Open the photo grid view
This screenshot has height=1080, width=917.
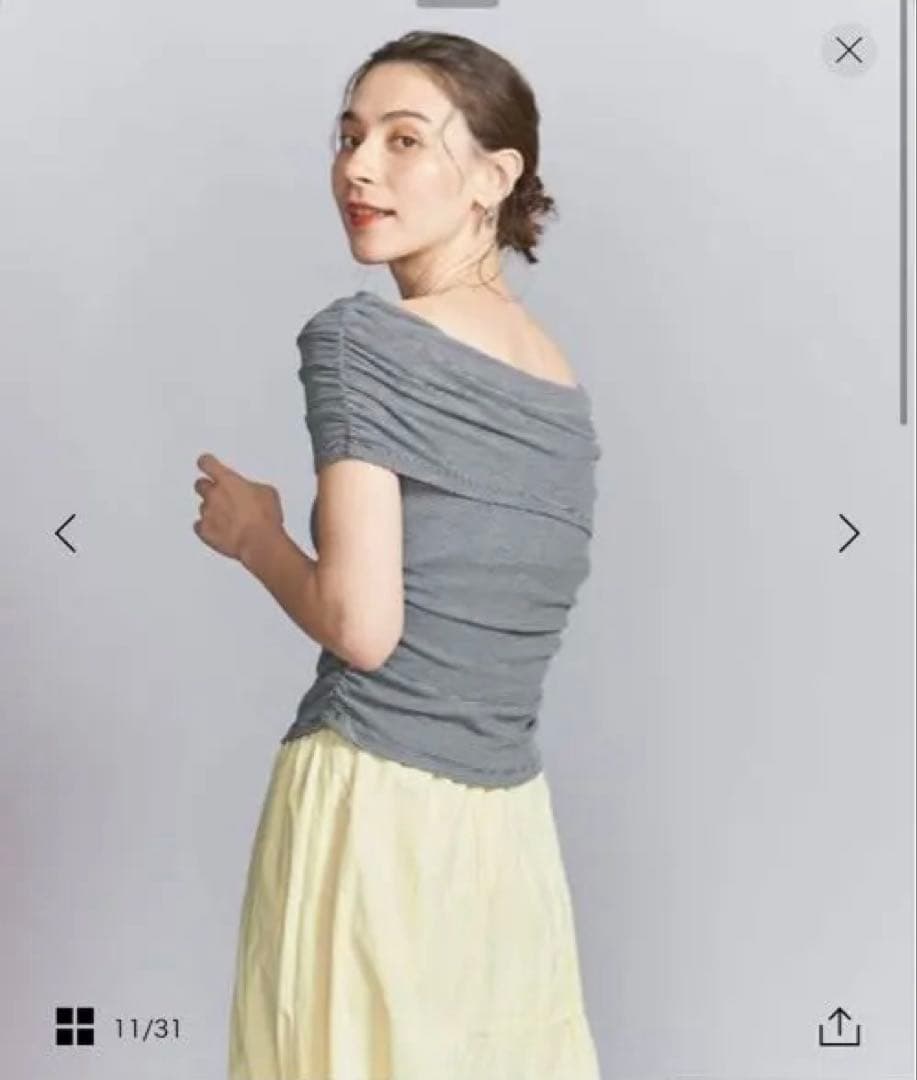click(x=75, y=1027)
